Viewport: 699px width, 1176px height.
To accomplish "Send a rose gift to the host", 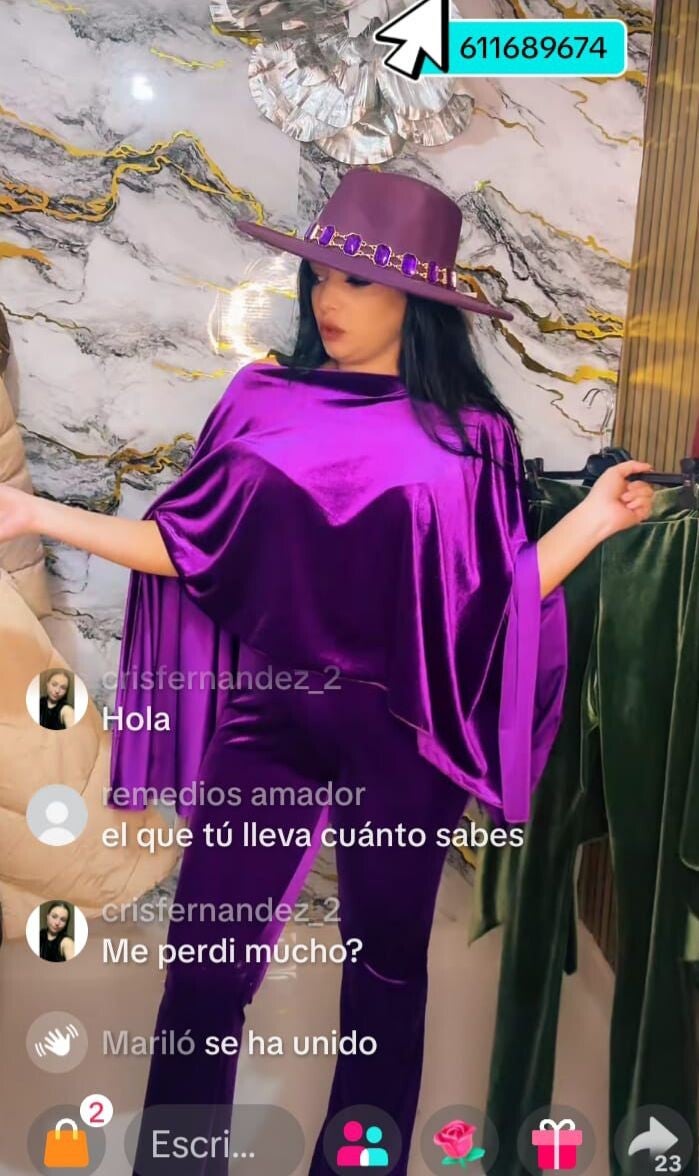I will 459,1144.
